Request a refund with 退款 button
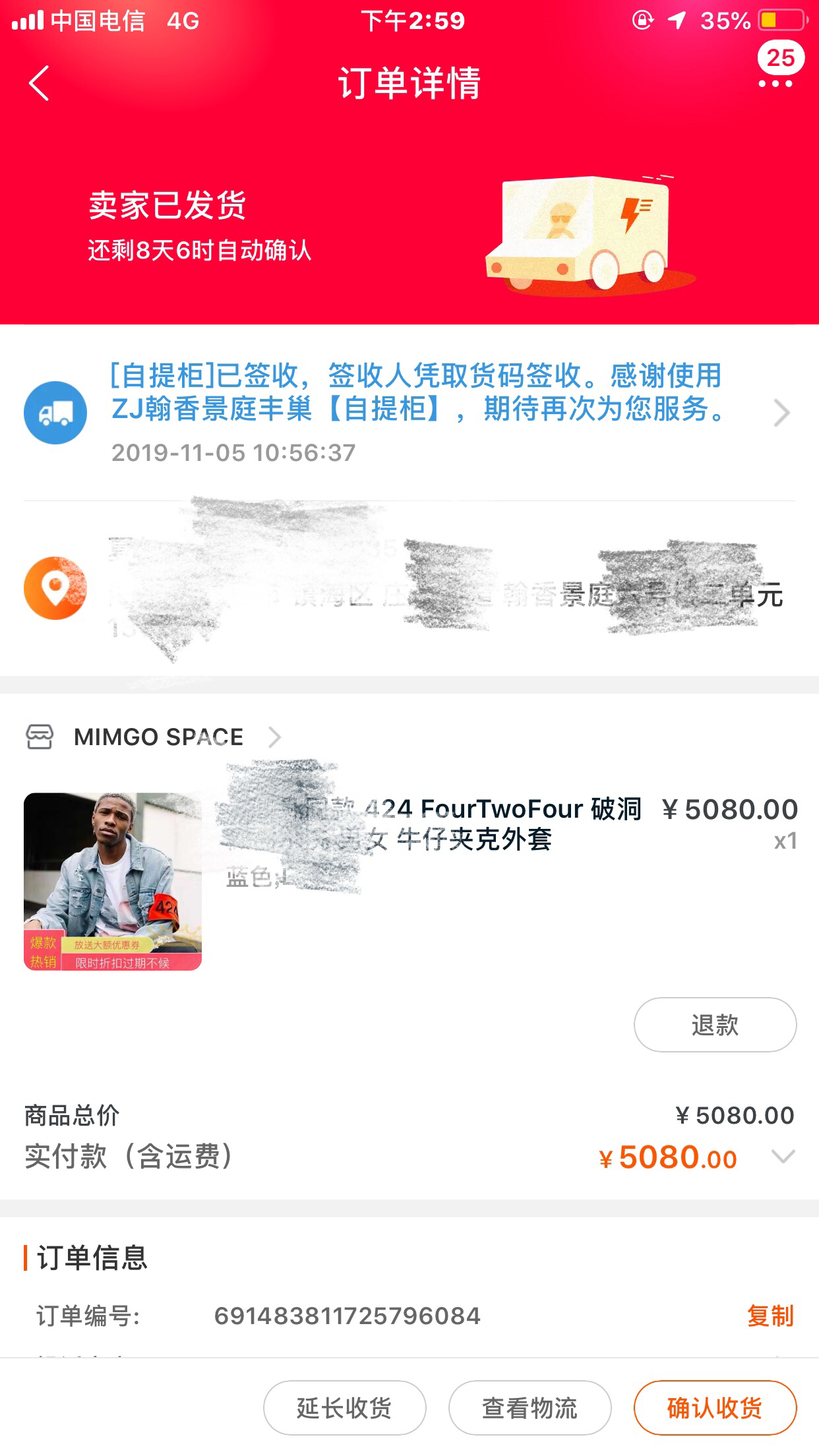Image resolution: width=819 pixels, height=1456 pixels. click(x=715, y=1025)
